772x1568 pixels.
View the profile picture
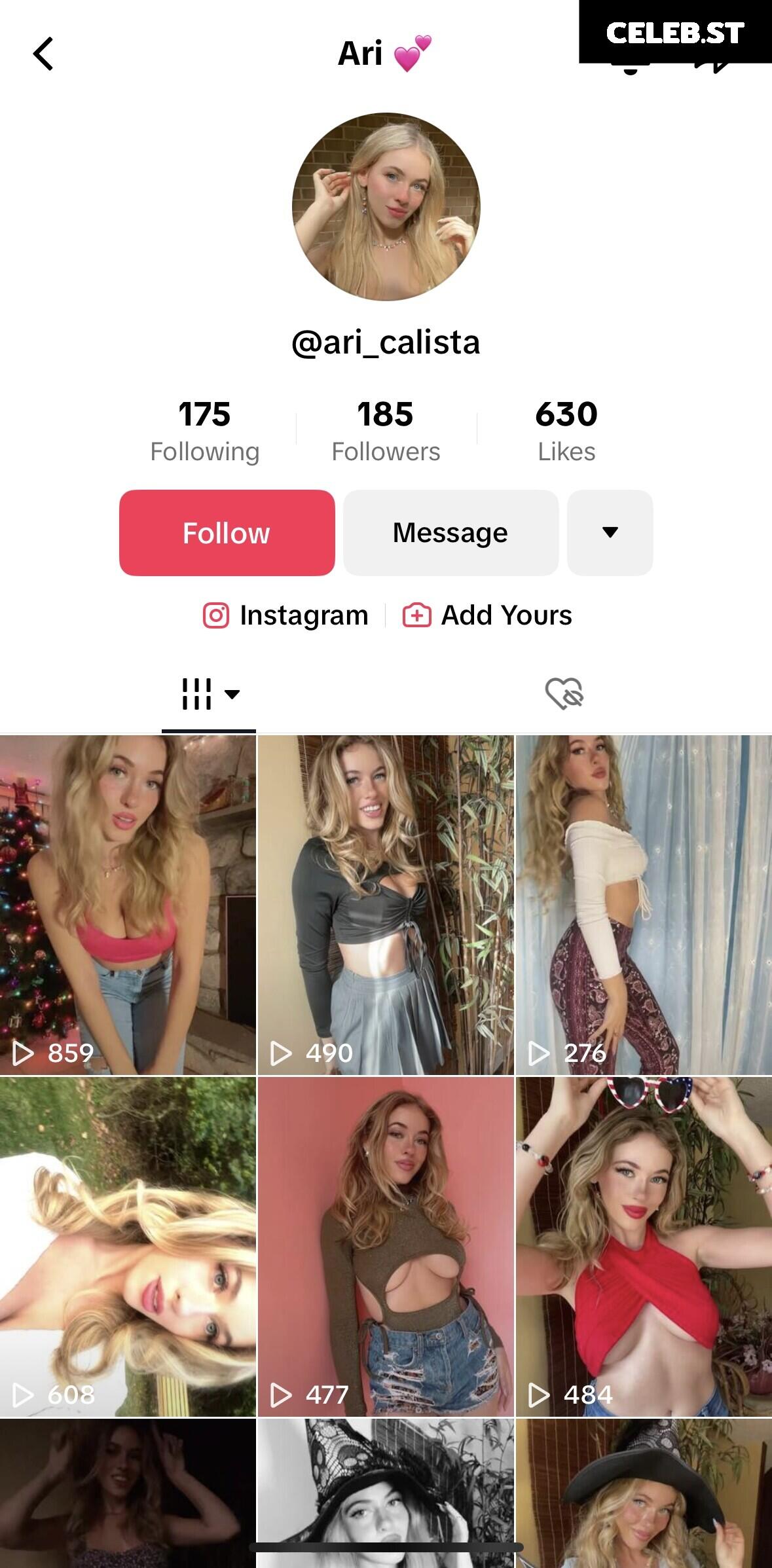386,207
